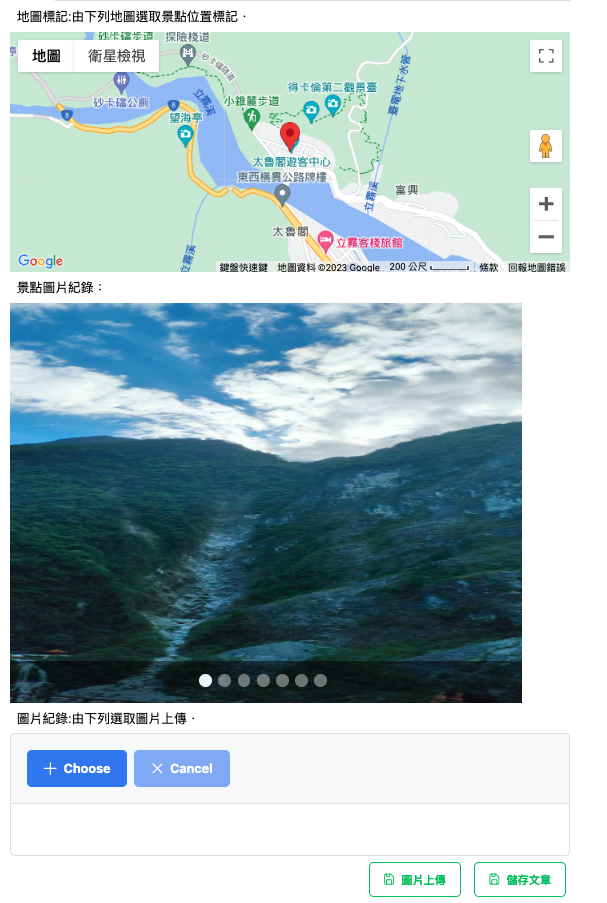Choose an image file to upload
Screen dimensions: 607x903
(77, 768)
